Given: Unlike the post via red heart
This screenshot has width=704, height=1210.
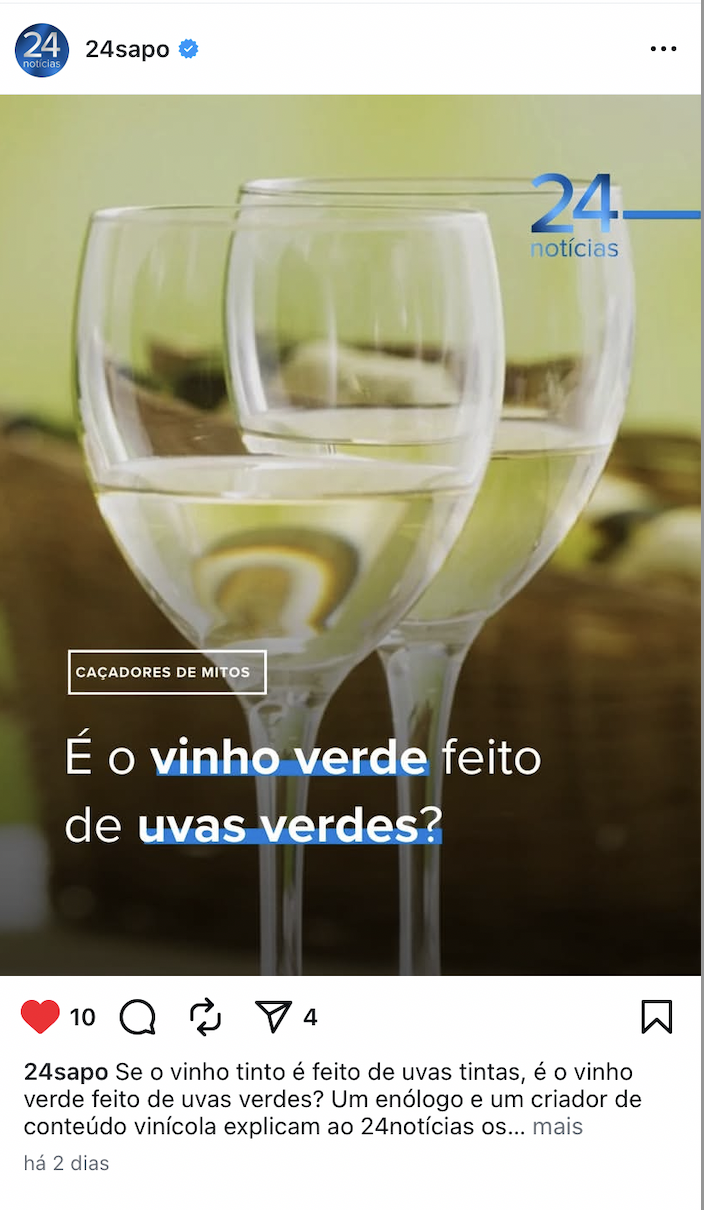Looking at the screenshot, I should [x=41, y=1017].
